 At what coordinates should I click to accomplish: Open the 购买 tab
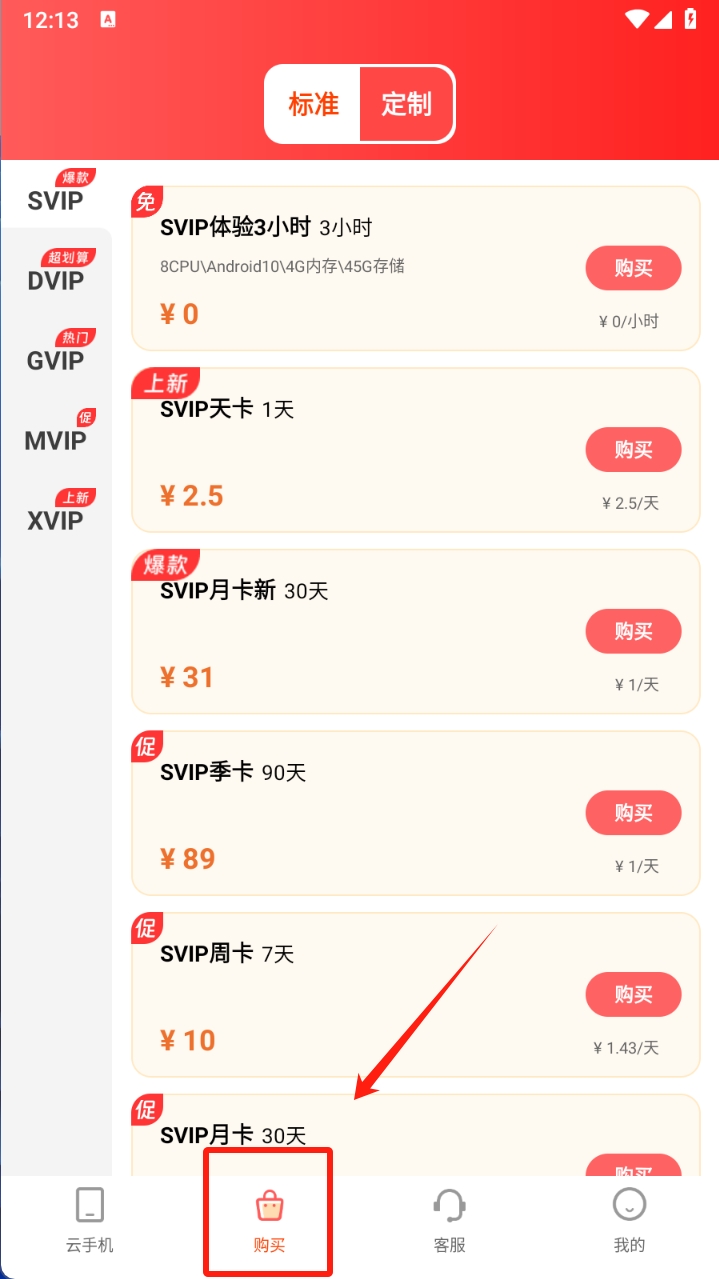click(x=269, y=1220)
